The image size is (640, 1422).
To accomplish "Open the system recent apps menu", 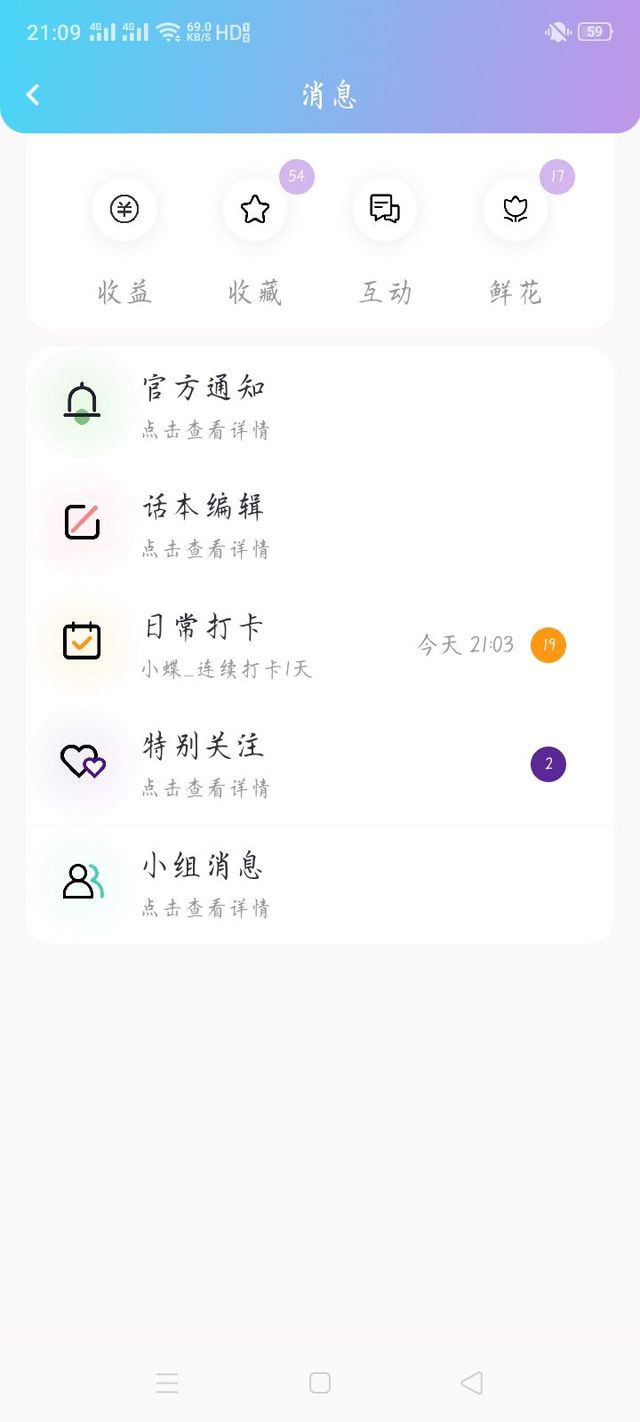I will point(167,1383).
